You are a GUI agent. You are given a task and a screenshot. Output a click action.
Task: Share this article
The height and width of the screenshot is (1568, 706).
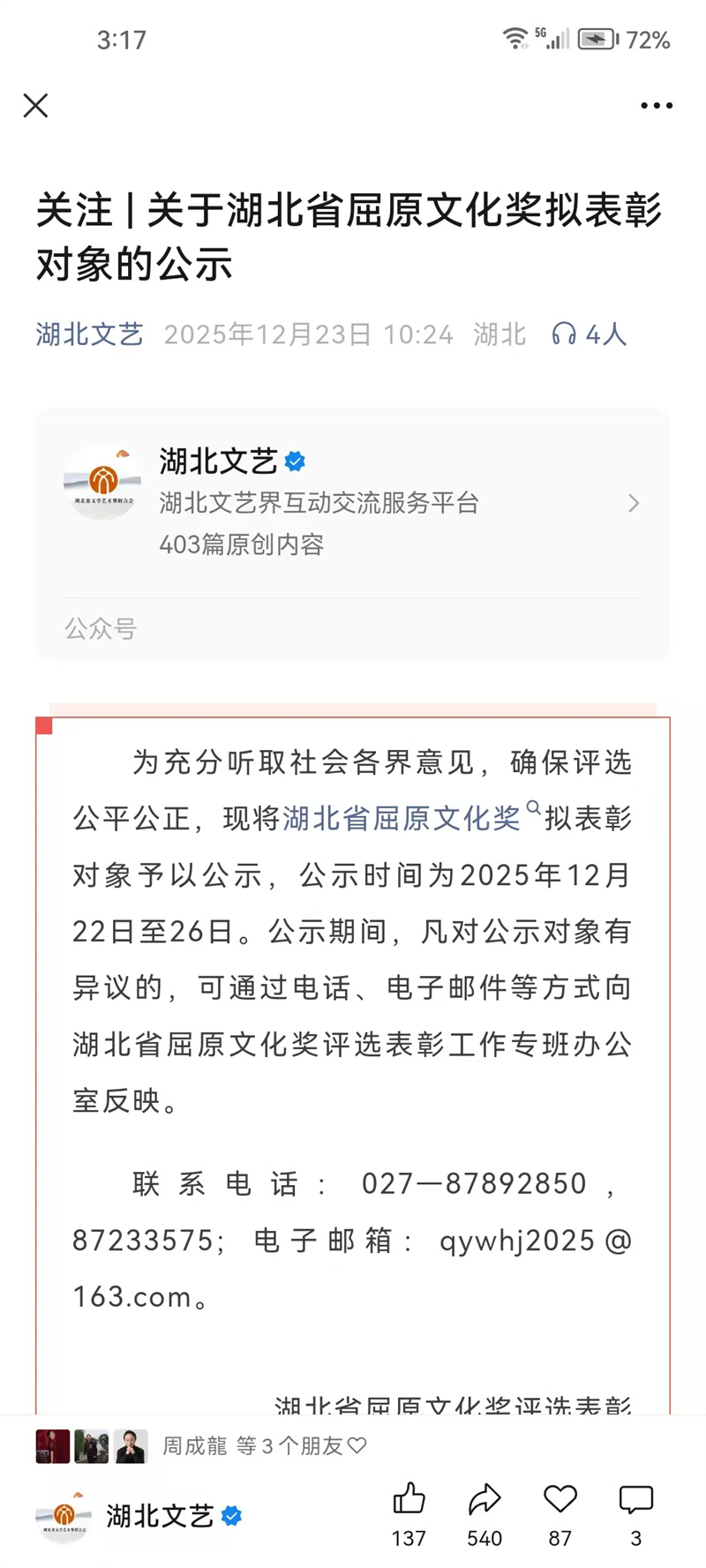484,1500
